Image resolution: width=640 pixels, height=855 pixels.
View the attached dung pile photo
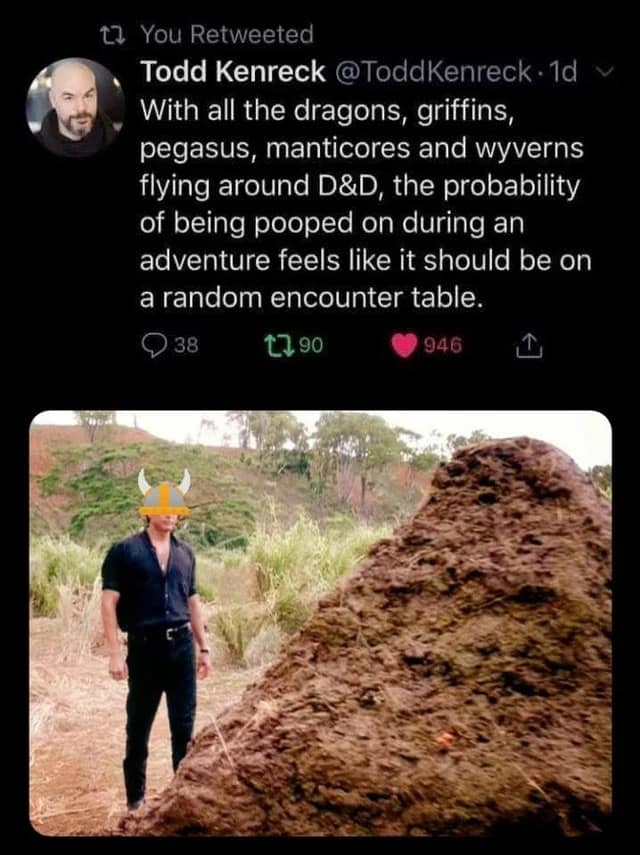320,622
